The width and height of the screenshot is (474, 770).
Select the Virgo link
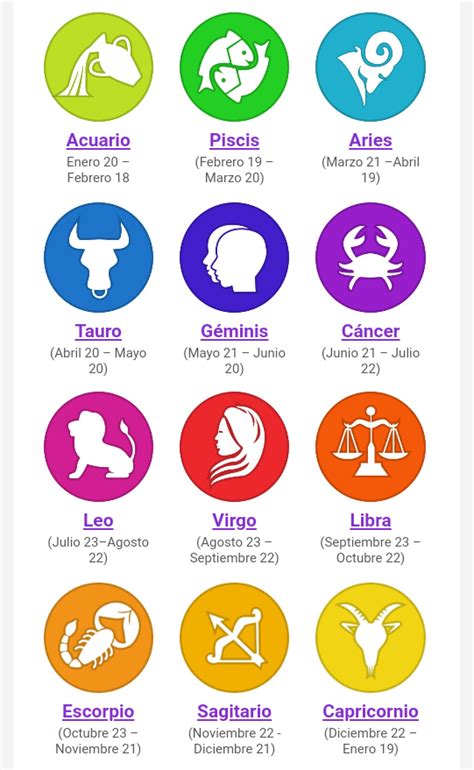click(x=234, y=521)
